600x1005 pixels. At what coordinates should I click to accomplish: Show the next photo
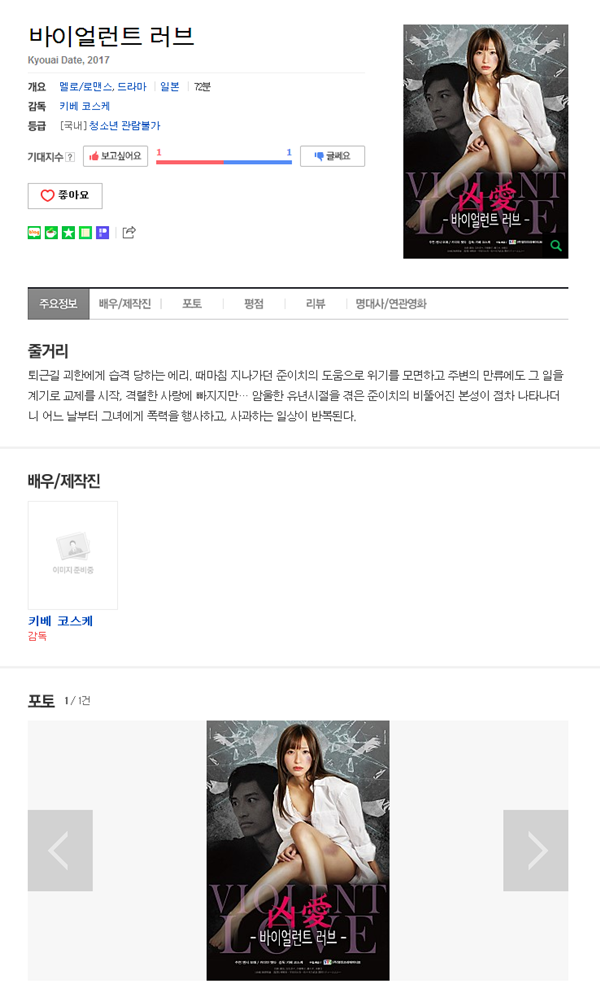point(535,850)
